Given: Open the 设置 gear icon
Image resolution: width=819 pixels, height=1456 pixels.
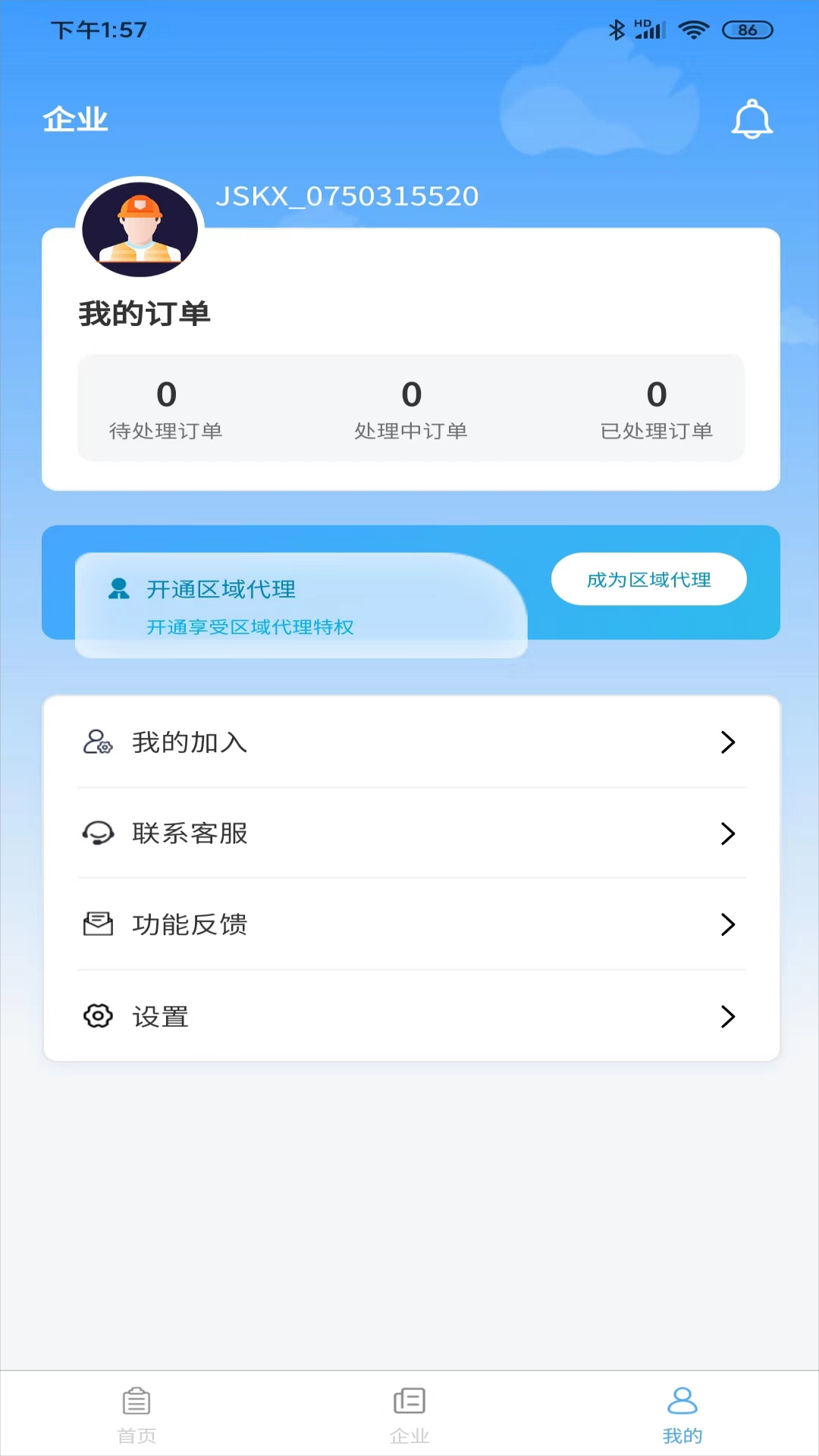Looking at the screenshot, I should click(x=99, y=1016).
